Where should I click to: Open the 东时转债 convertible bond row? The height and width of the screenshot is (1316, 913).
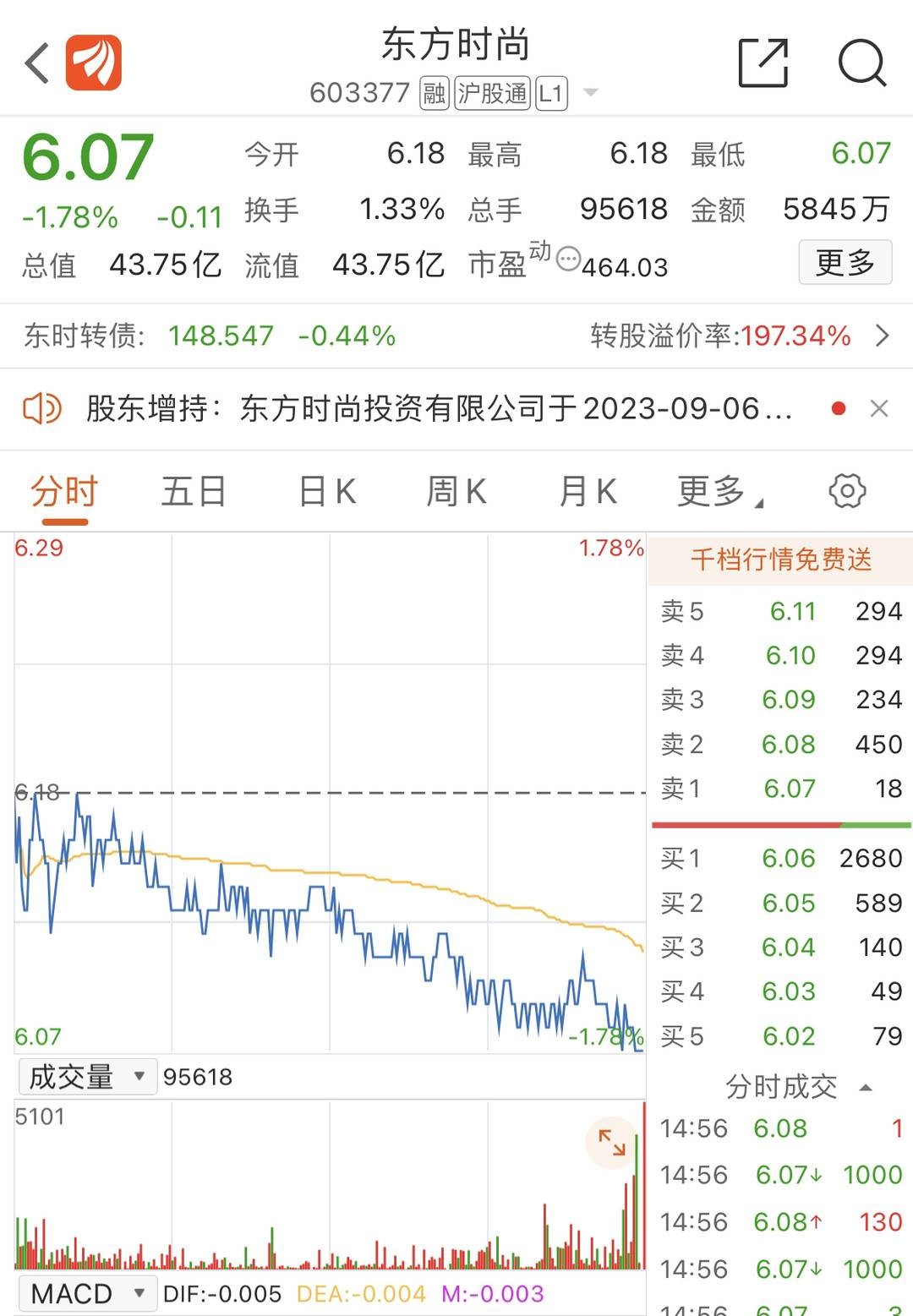tap(456, 336)
